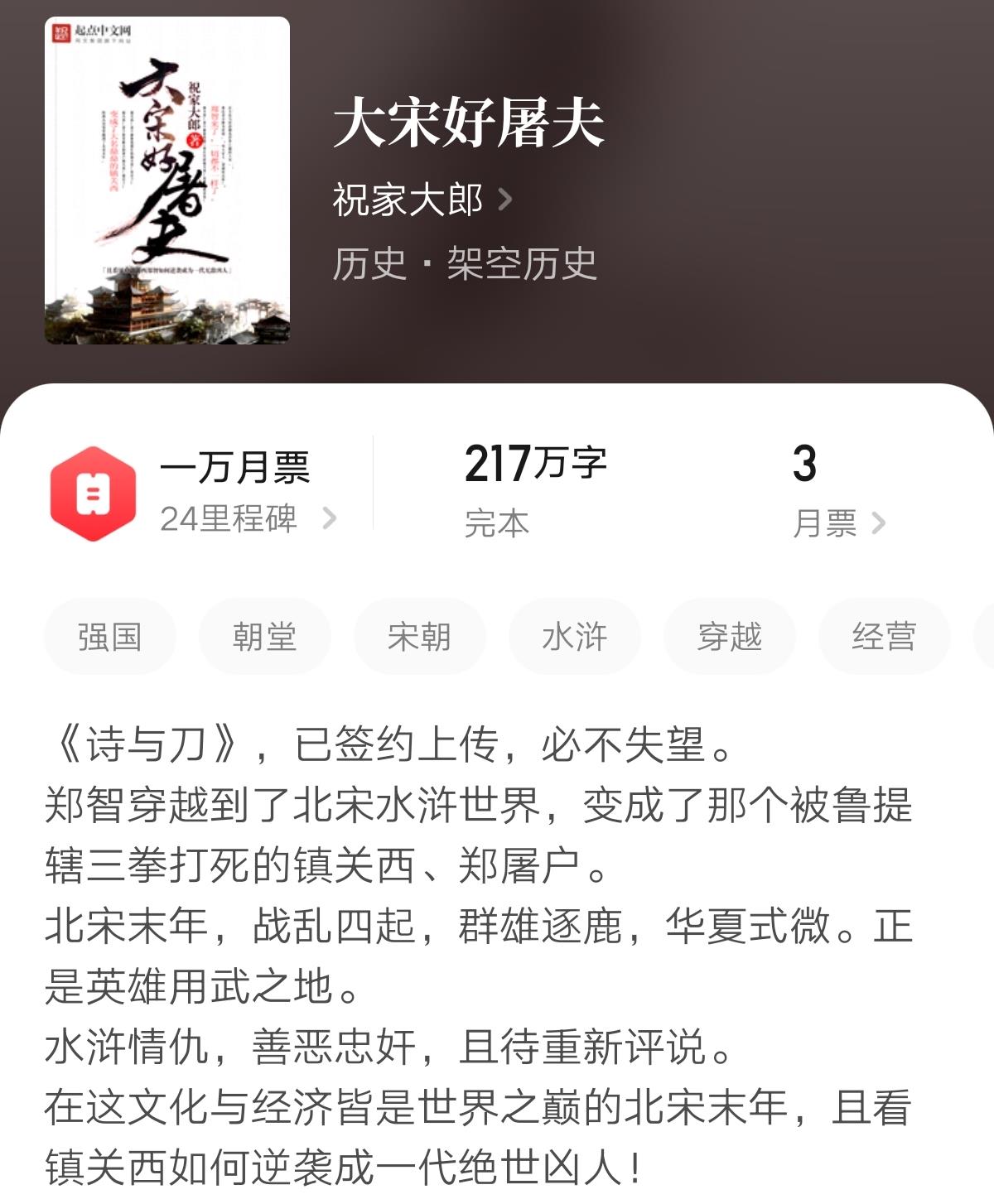View the 24里程碑 milestones
The height and width of the screenshot is (1204, 994).
pos(247,519)
